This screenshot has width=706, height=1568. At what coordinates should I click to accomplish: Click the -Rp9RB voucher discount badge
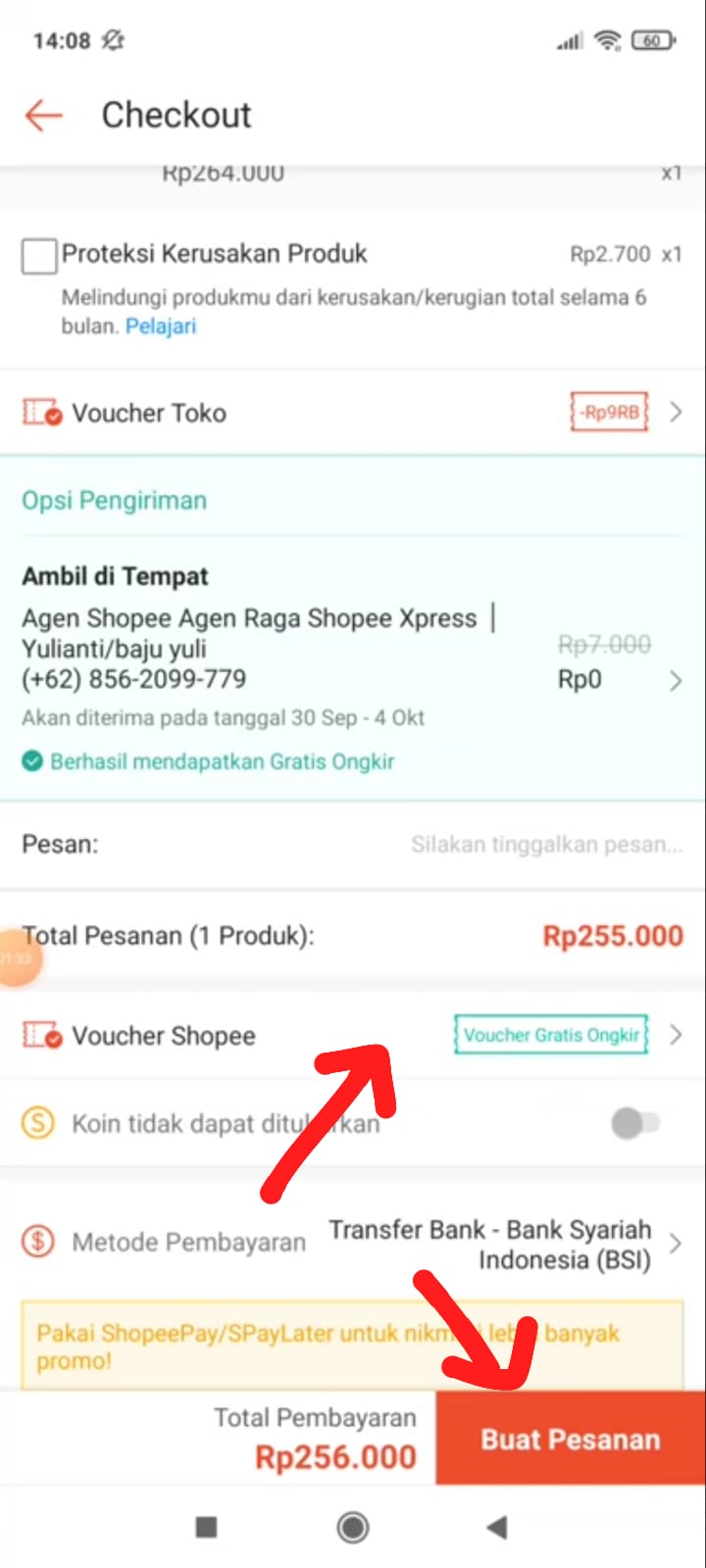(609, 413)
